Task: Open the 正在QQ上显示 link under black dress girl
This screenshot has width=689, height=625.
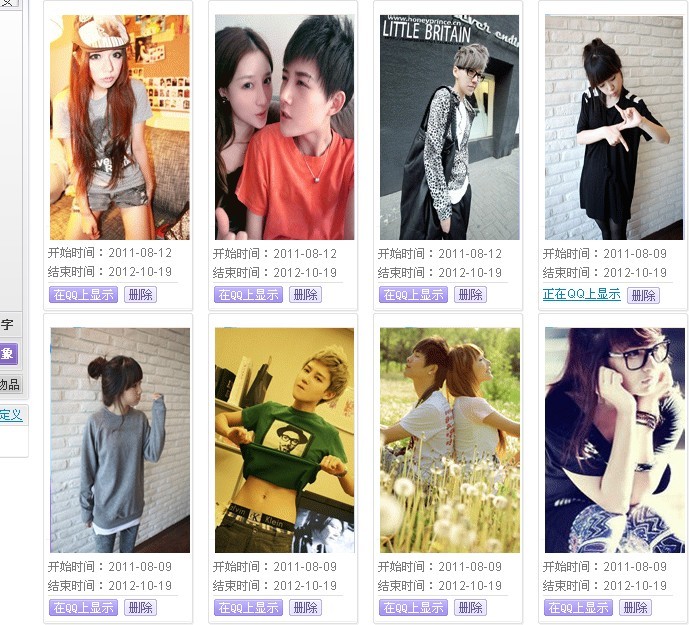Action: point(581,294)
